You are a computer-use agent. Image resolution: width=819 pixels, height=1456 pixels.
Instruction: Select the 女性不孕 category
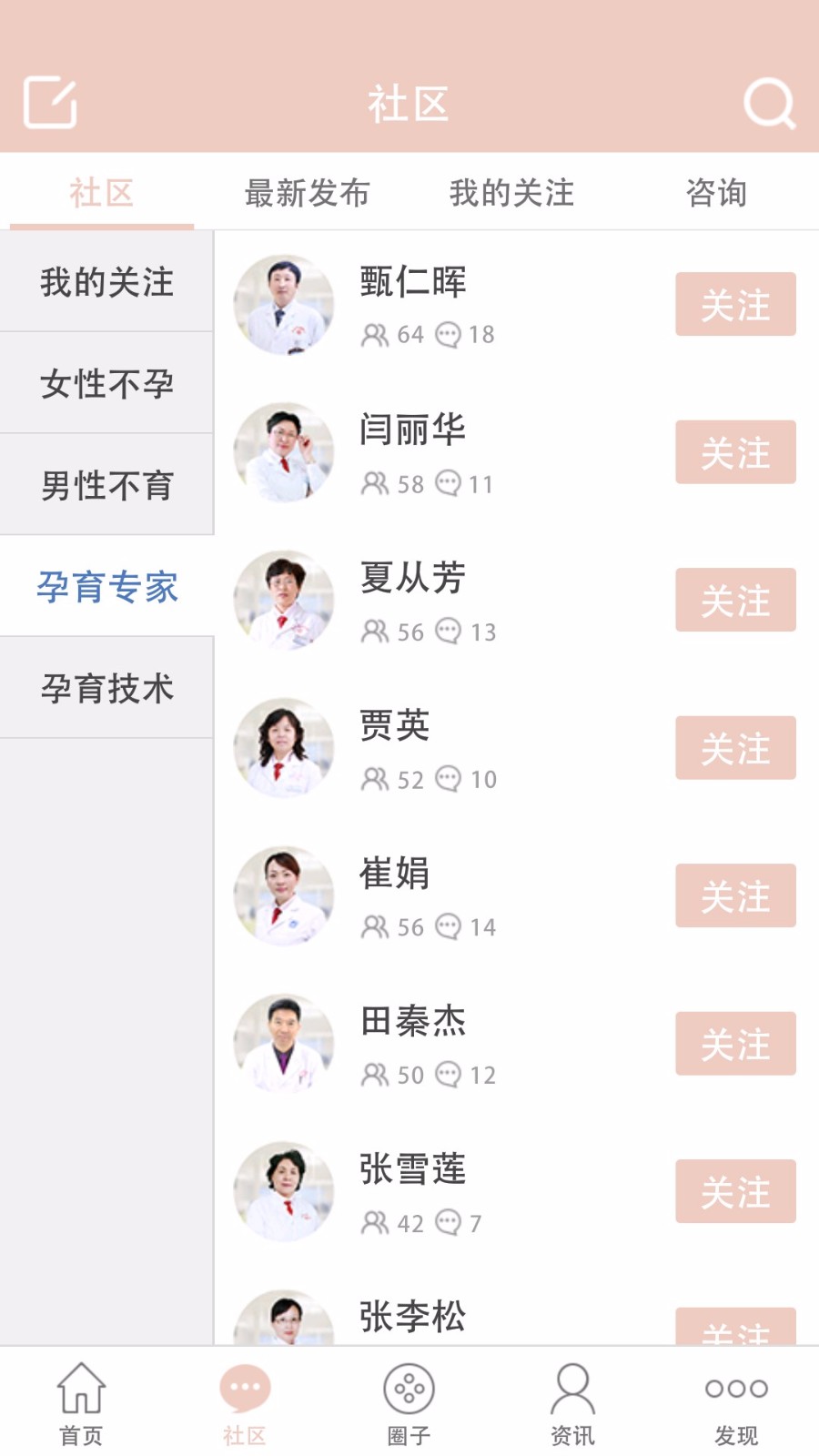106,384
